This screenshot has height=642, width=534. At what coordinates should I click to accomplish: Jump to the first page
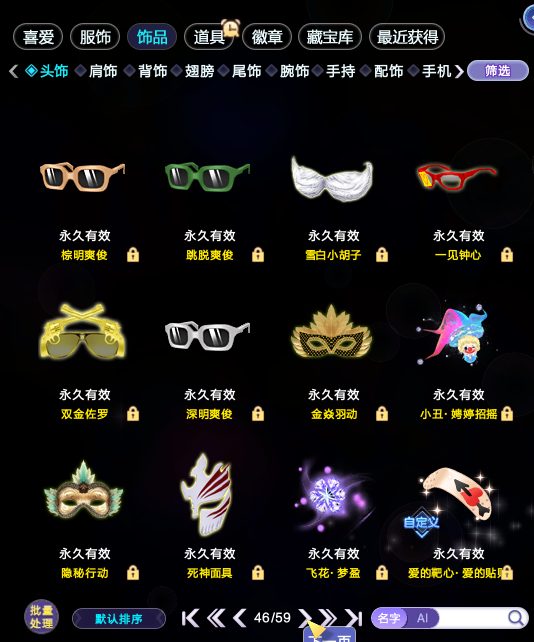pos(190,618)
